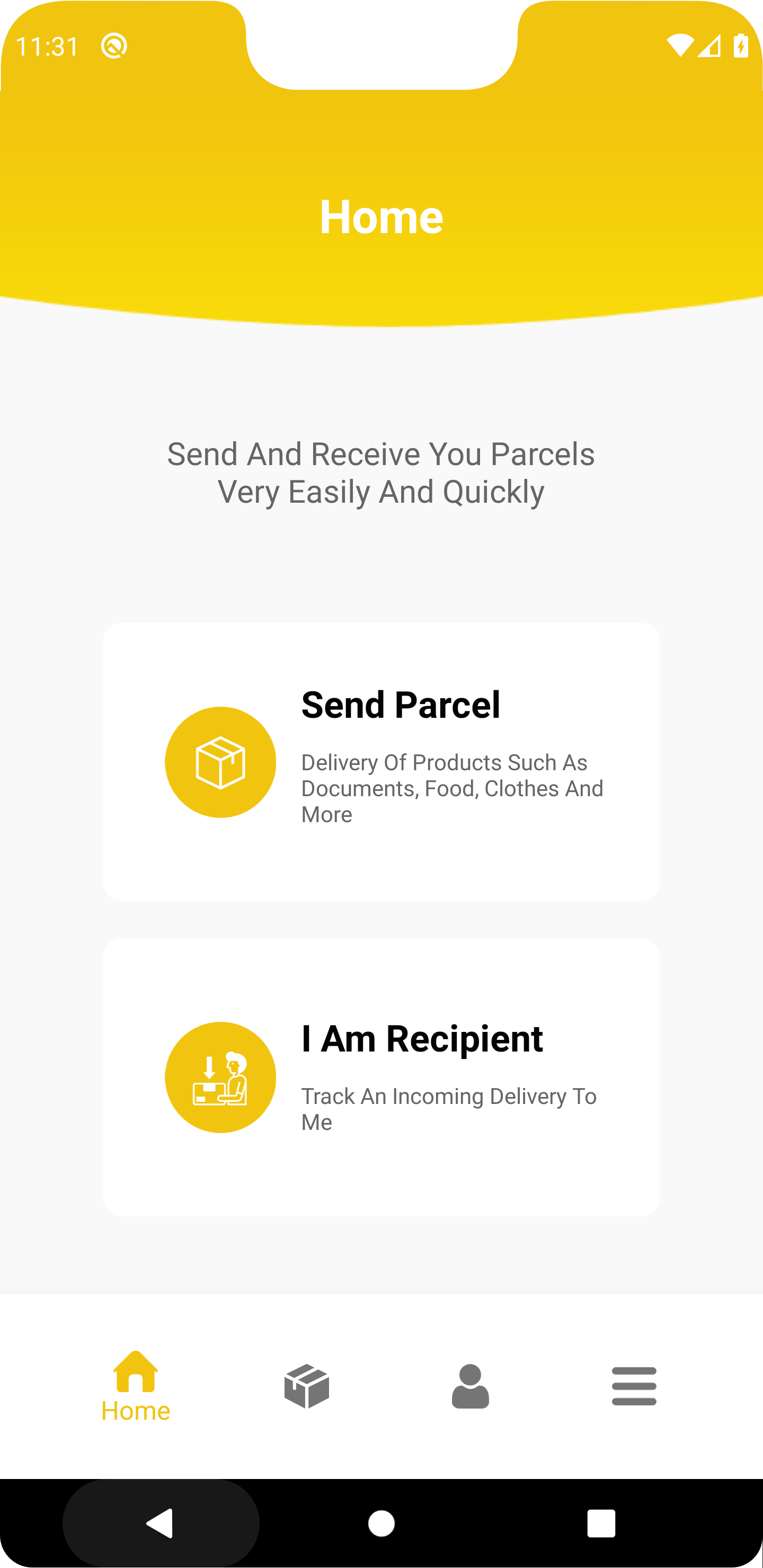Open the recent apps view
Image resolution: width=763 pixels, height=1568 pixels.
(x=601, y=1524)
